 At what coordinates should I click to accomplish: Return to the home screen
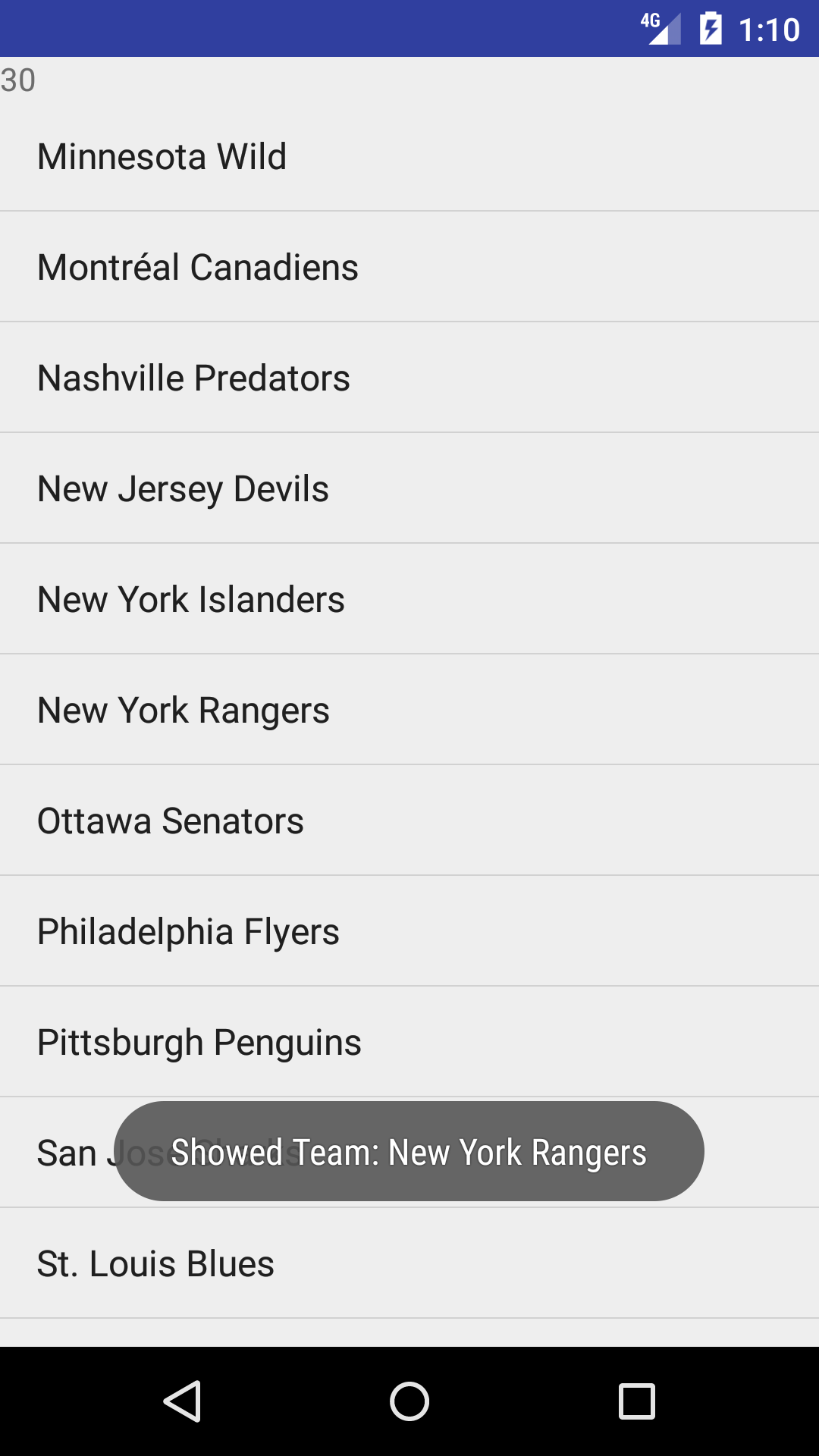coord(409,1401)
